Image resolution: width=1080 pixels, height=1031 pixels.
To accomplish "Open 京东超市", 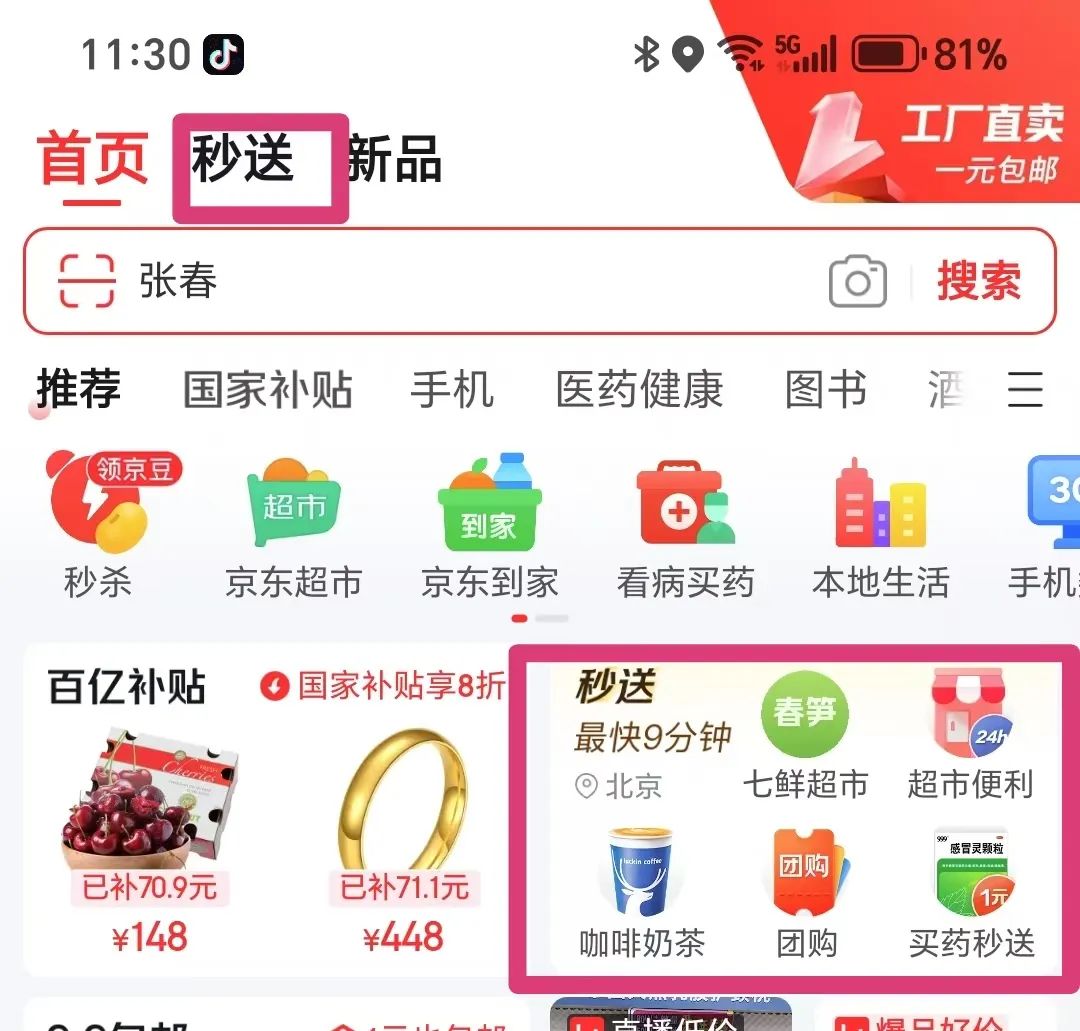I will click(293, 525).
